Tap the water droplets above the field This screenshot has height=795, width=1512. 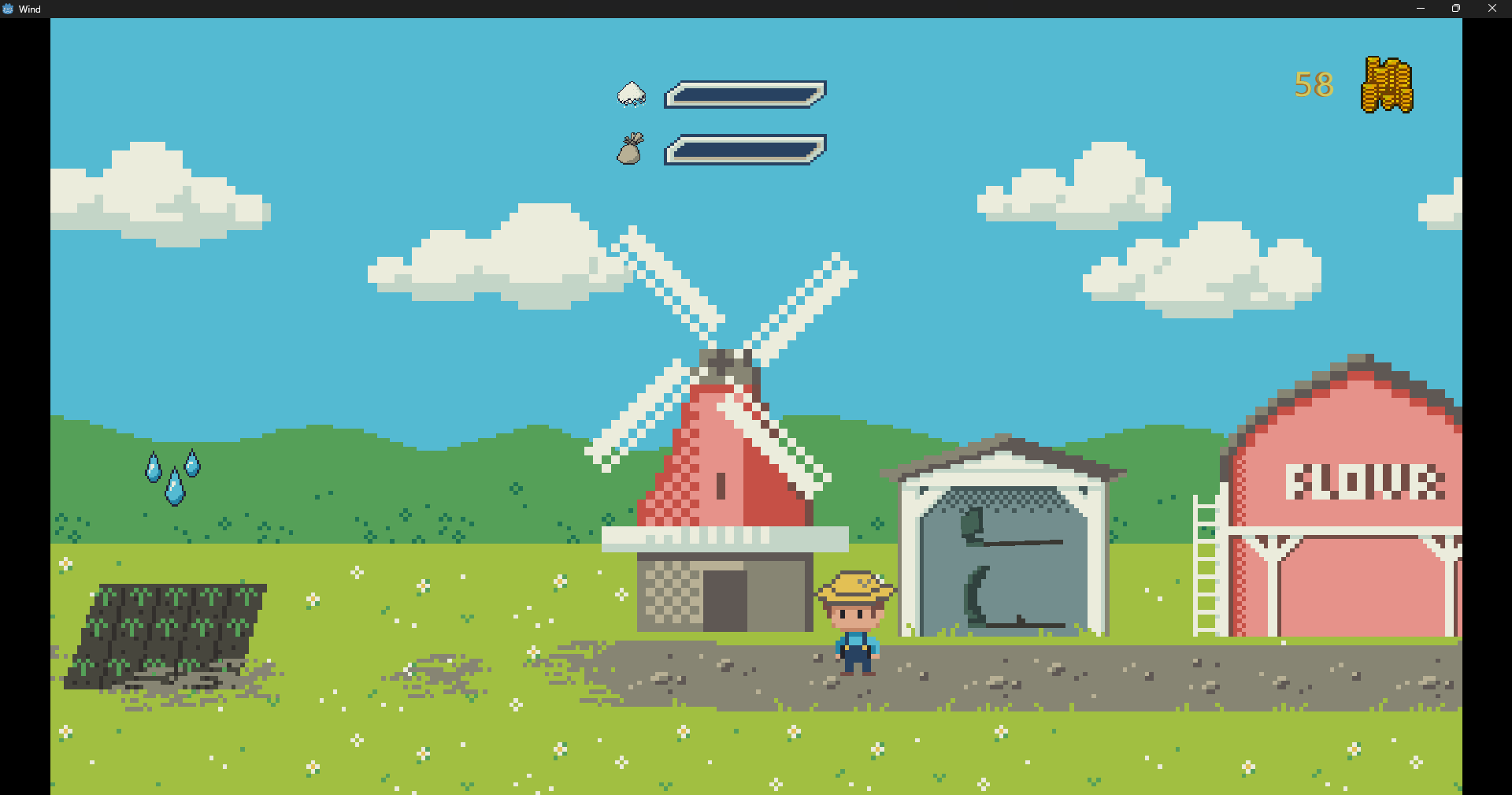pos(173,477)
